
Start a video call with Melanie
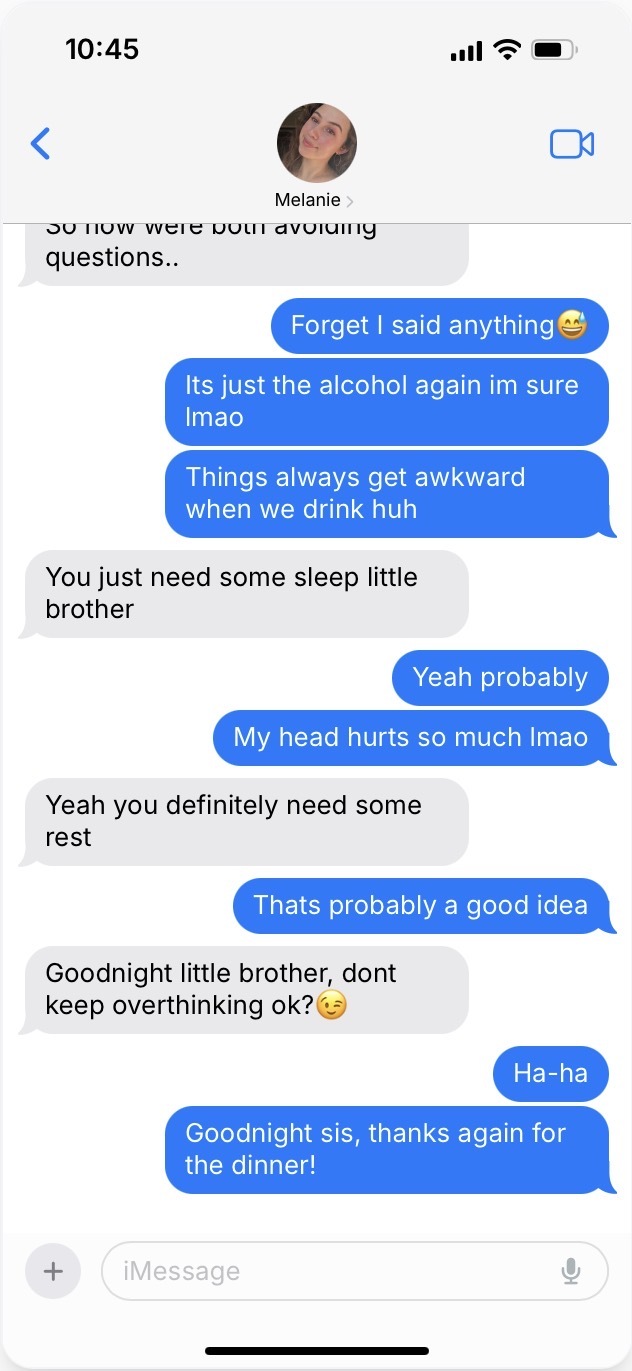[x=572, y=144]
